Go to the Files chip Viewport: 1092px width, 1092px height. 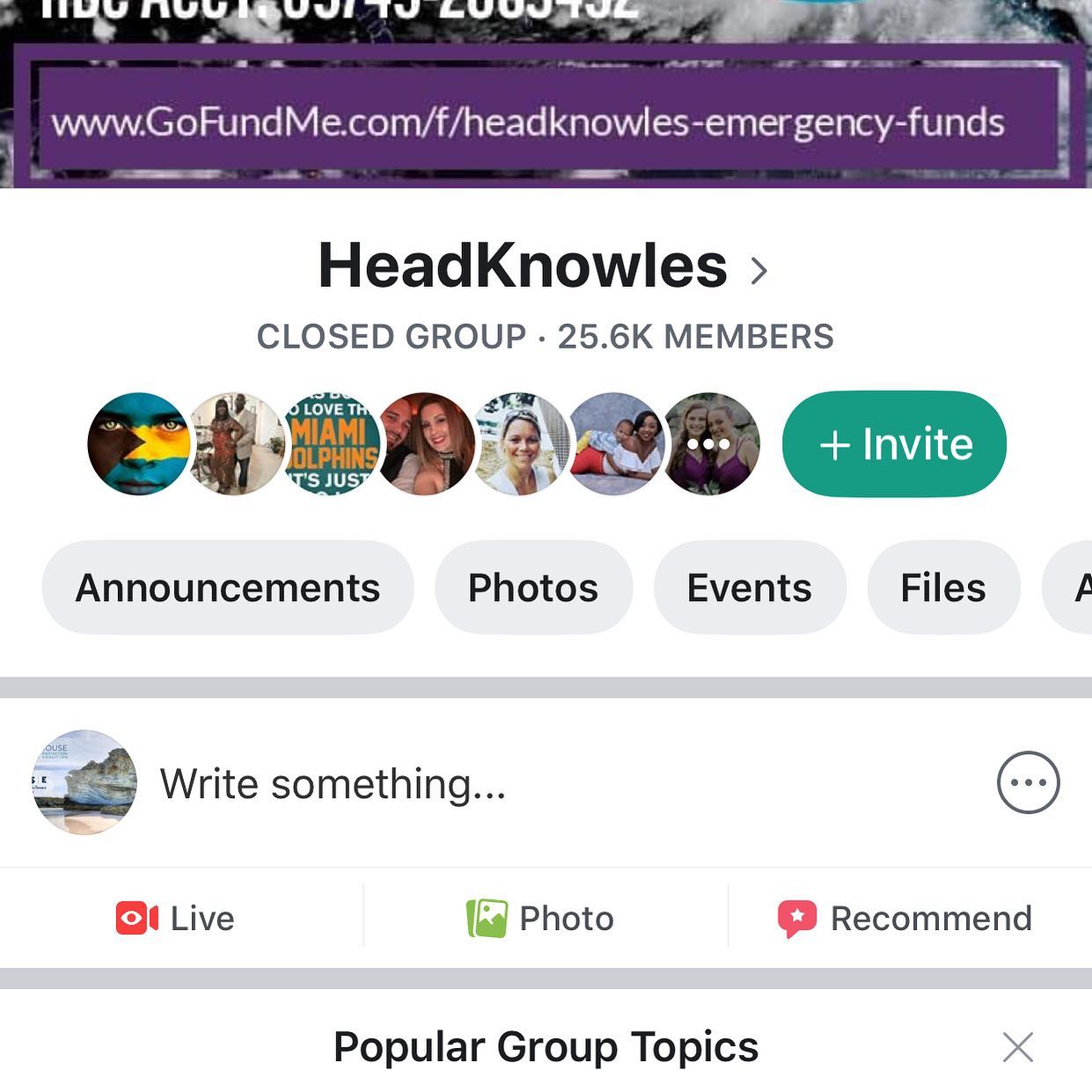click(x=942, y=588)
